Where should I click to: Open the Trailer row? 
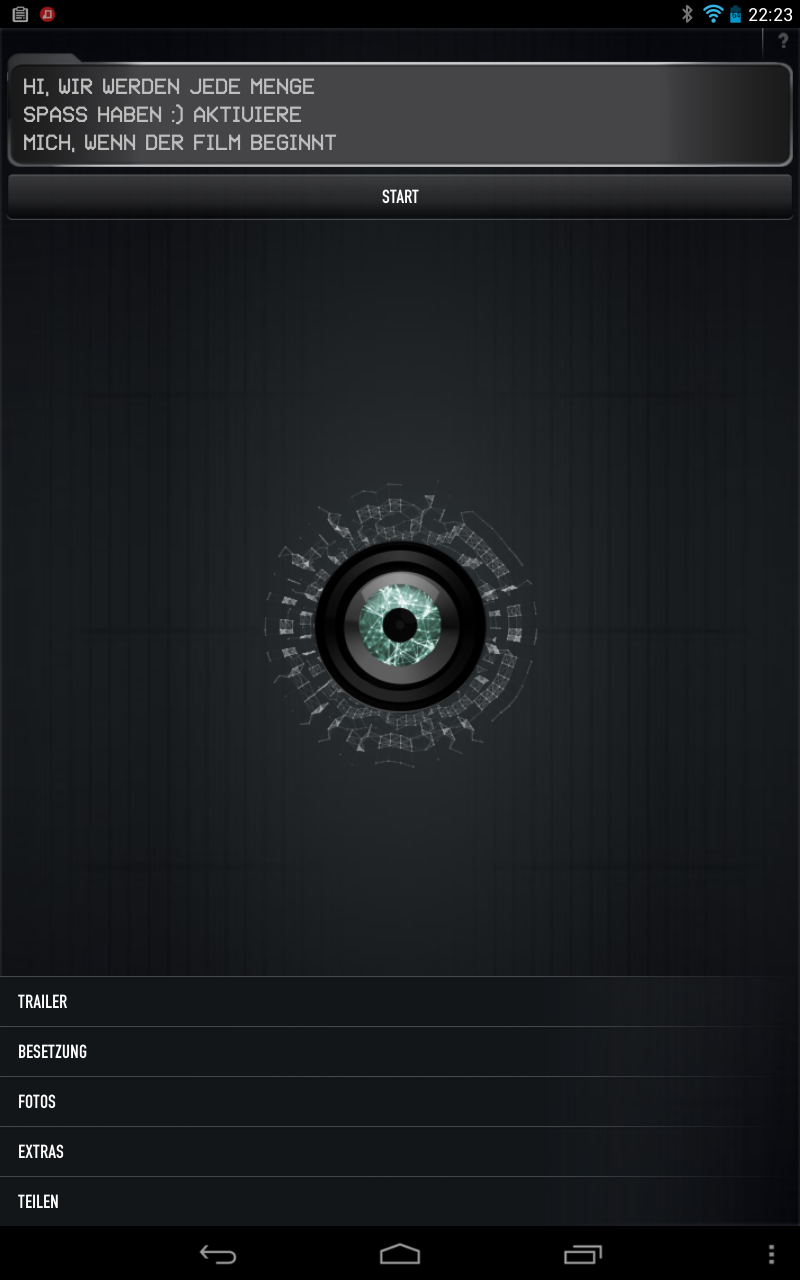(x=400, y=1002)
